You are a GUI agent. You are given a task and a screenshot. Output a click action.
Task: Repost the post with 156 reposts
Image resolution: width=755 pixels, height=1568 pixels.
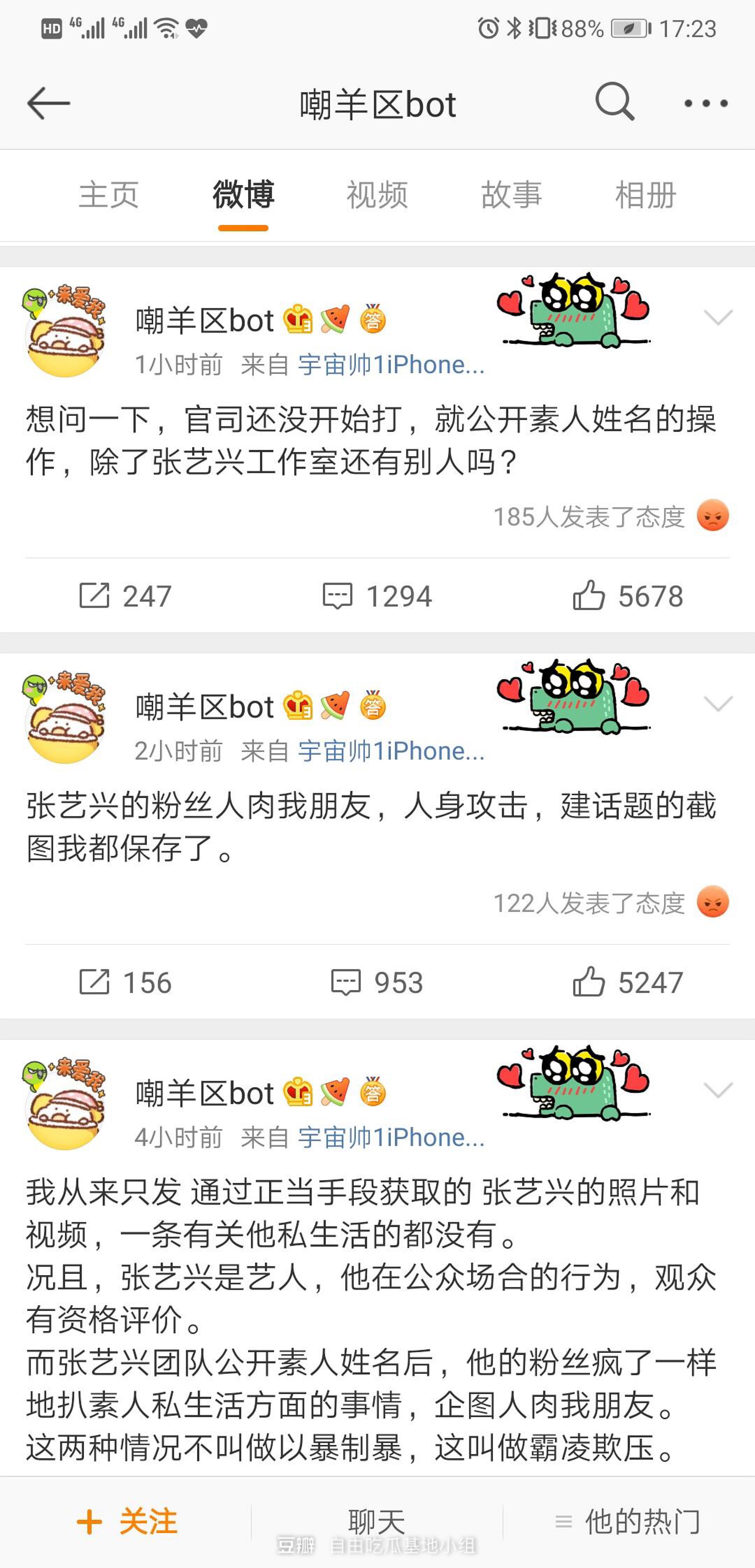pos(125,982)
